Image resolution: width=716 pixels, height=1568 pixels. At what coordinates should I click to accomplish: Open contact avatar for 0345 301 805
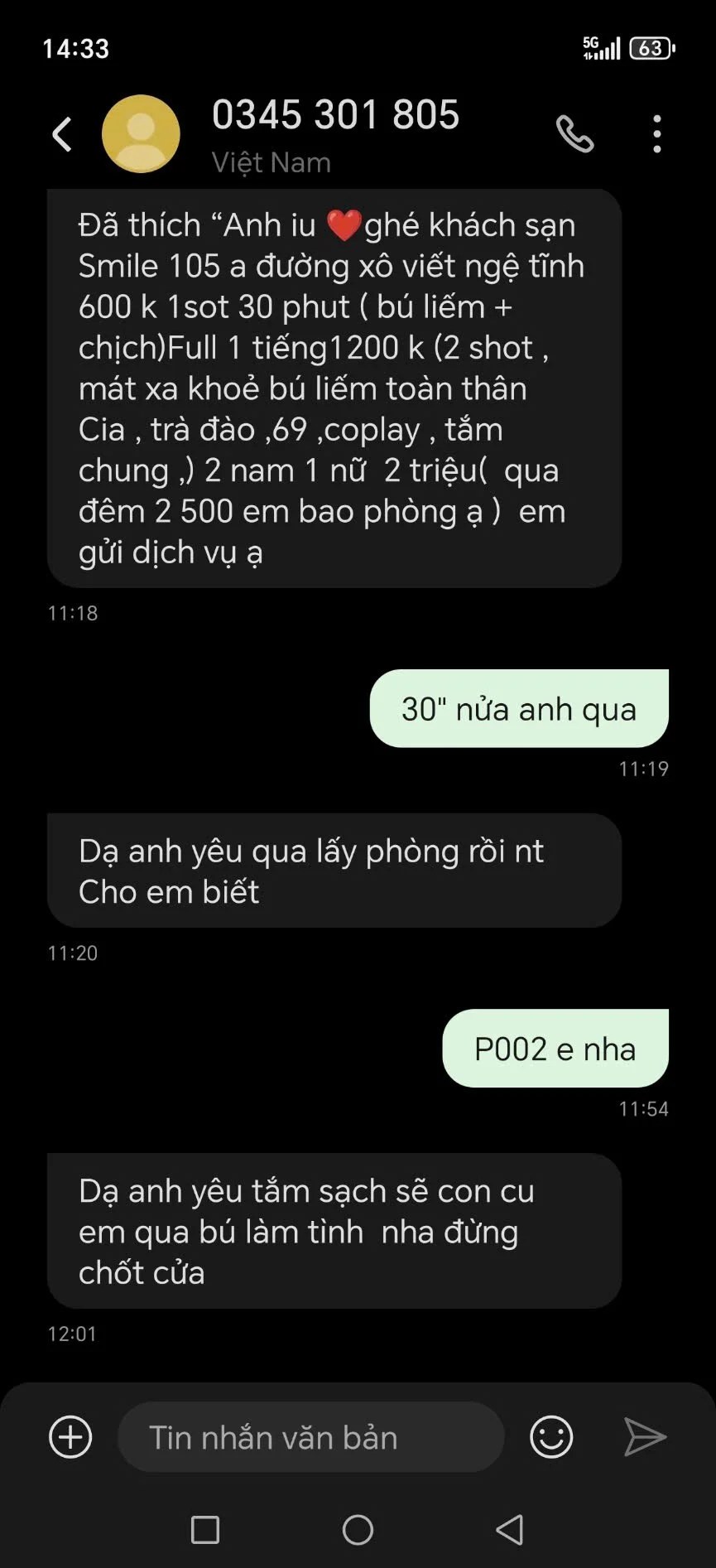[x=141, y=134]
